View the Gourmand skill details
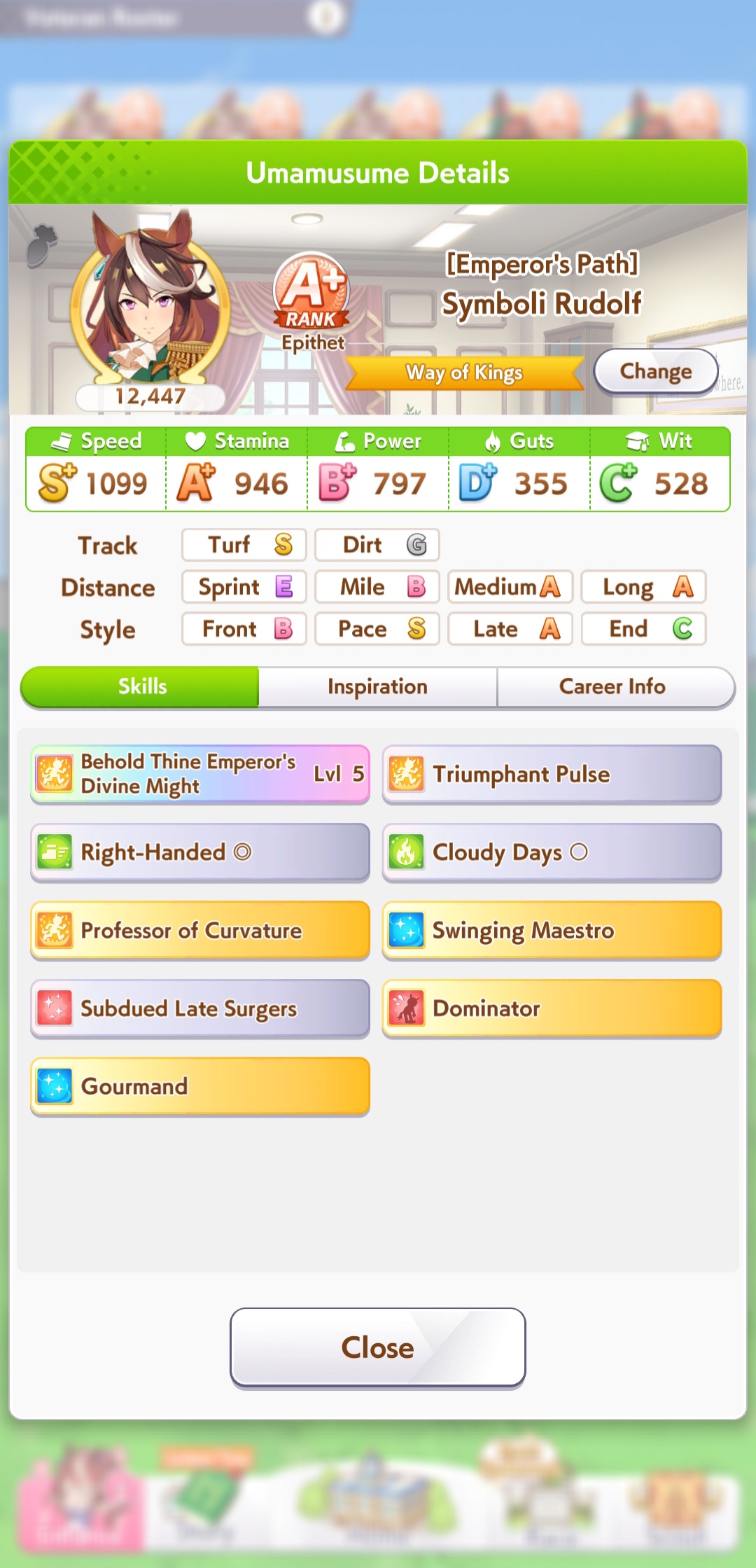This screenshot has width=756, height=1568. tap(200, 1086)
